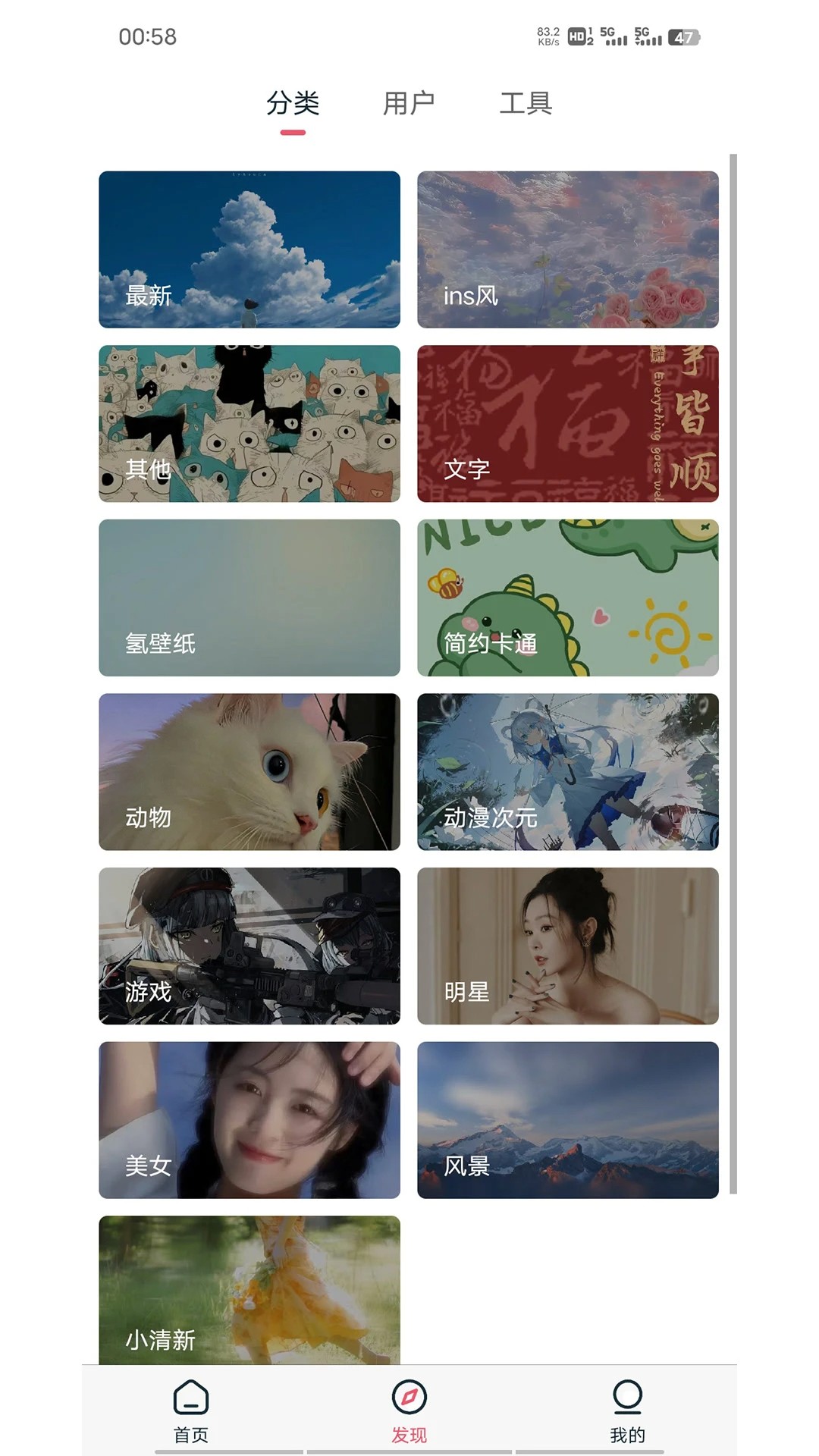Image resolution: width=819 pixels, height=1456 pixels.
Task: Open the 明星 celebrity category
Action: (567, 948)
